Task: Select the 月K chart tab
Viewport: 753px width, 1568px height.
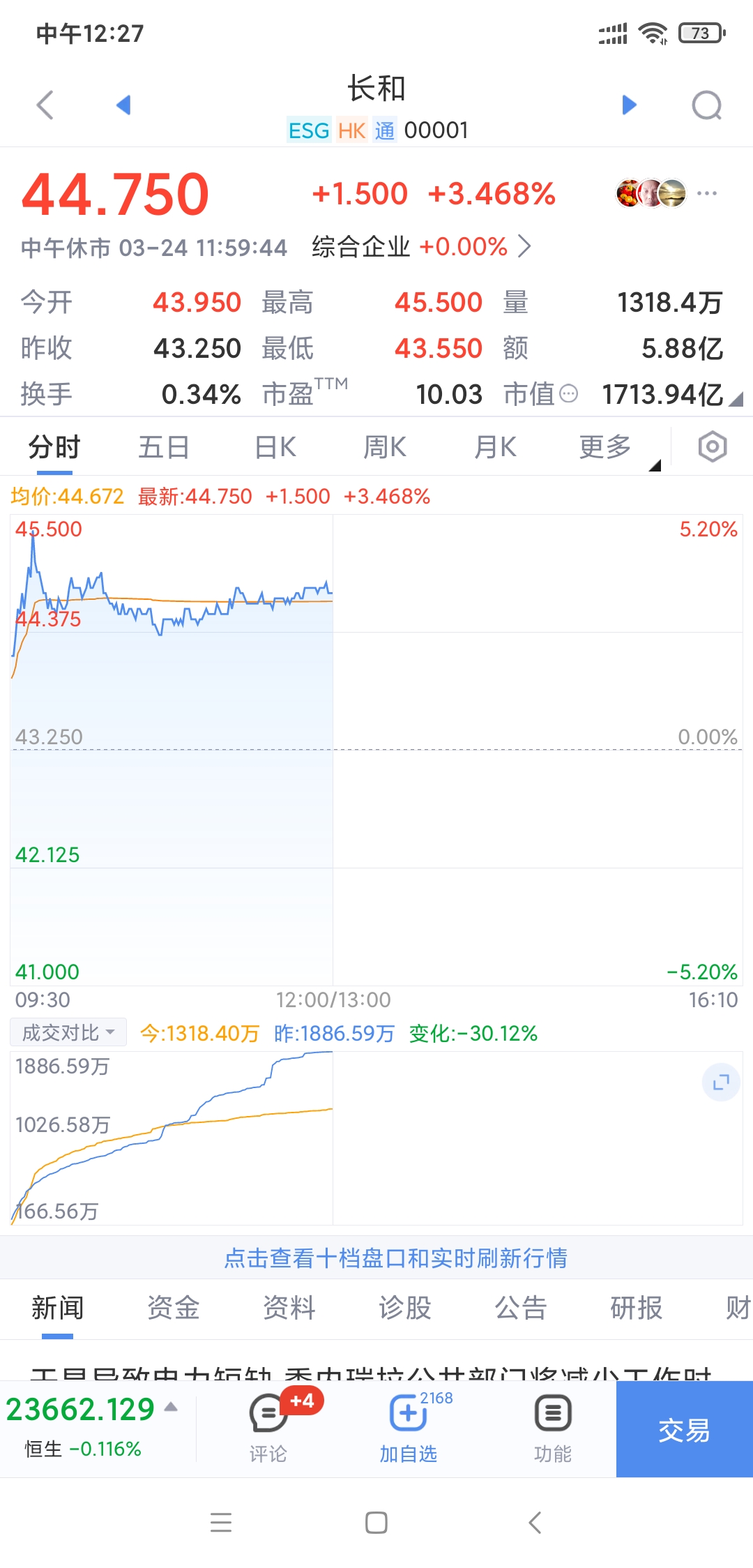Action: tap(495, 447)
